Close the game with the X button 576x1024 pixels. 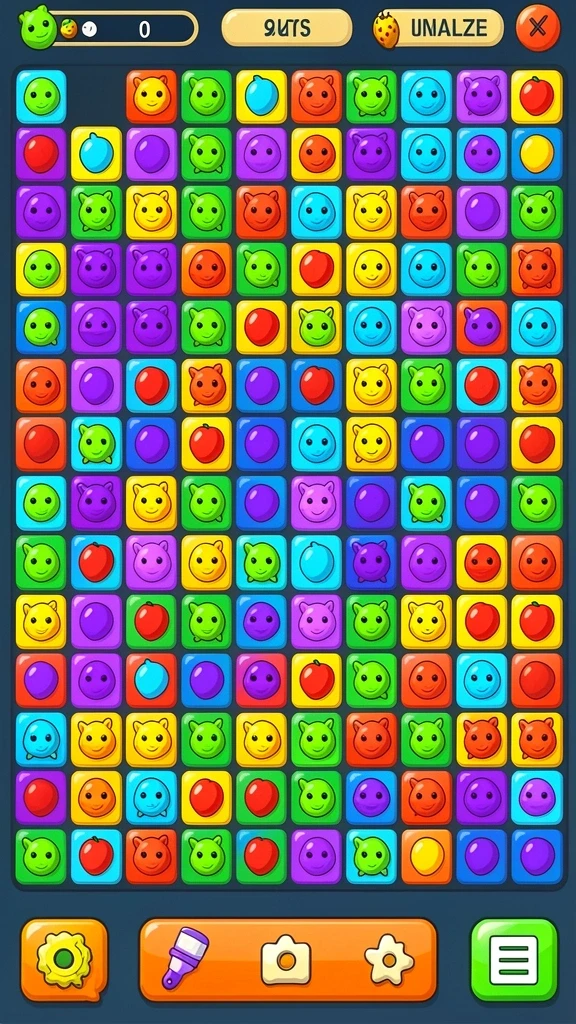[x=537, y=27]
